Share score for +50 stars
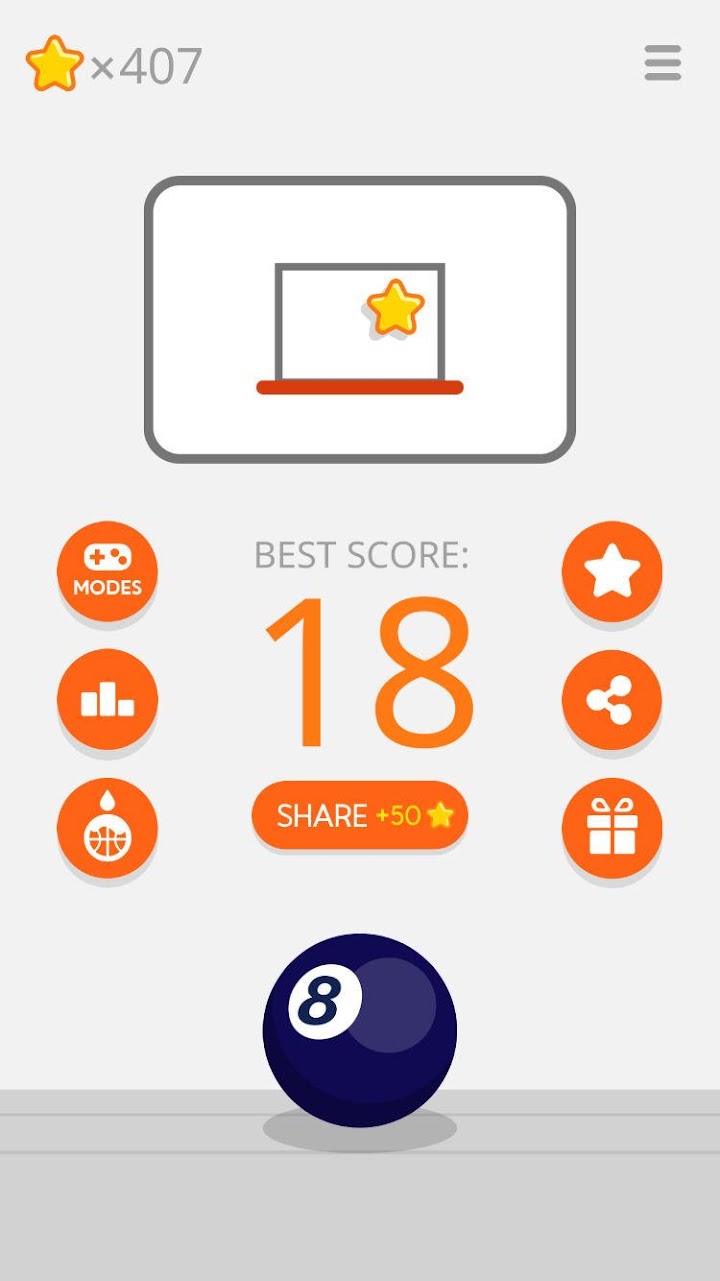The width and height of the screenshot is (720, 1281). click(360, 815)
